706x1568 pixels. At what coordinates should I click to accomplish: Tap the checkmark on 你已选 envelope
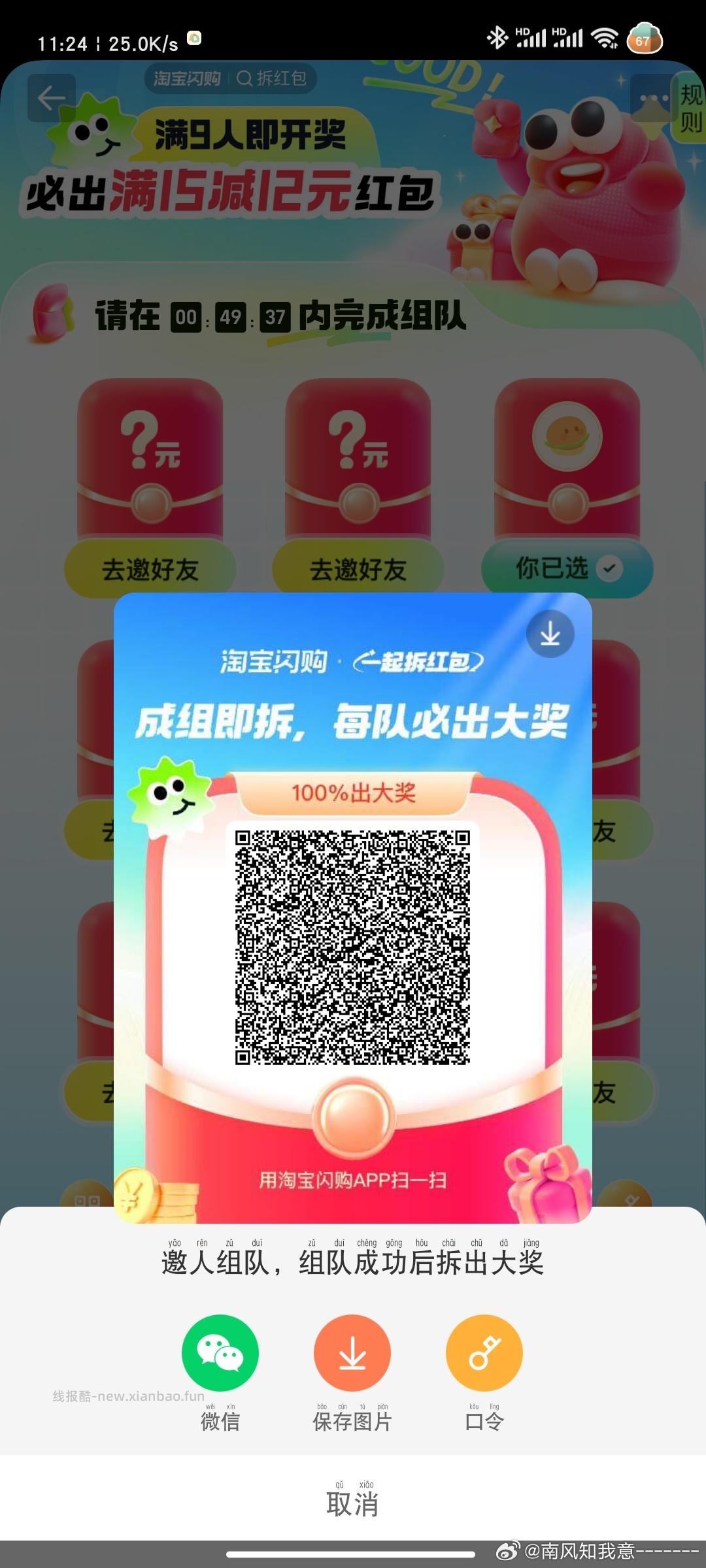coord(609,568)
